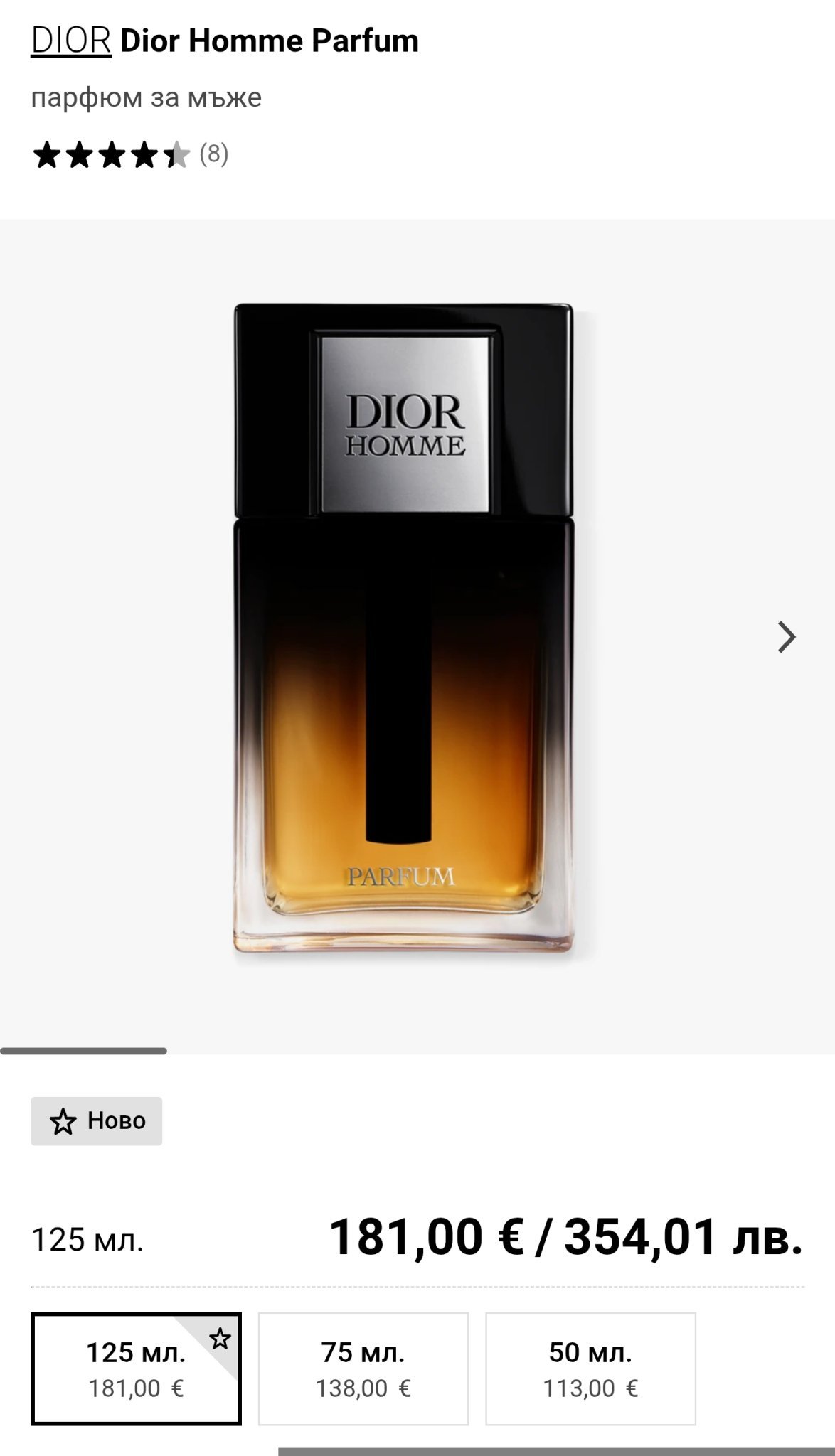Open the DIOR brand link

(x=71, y=41)
